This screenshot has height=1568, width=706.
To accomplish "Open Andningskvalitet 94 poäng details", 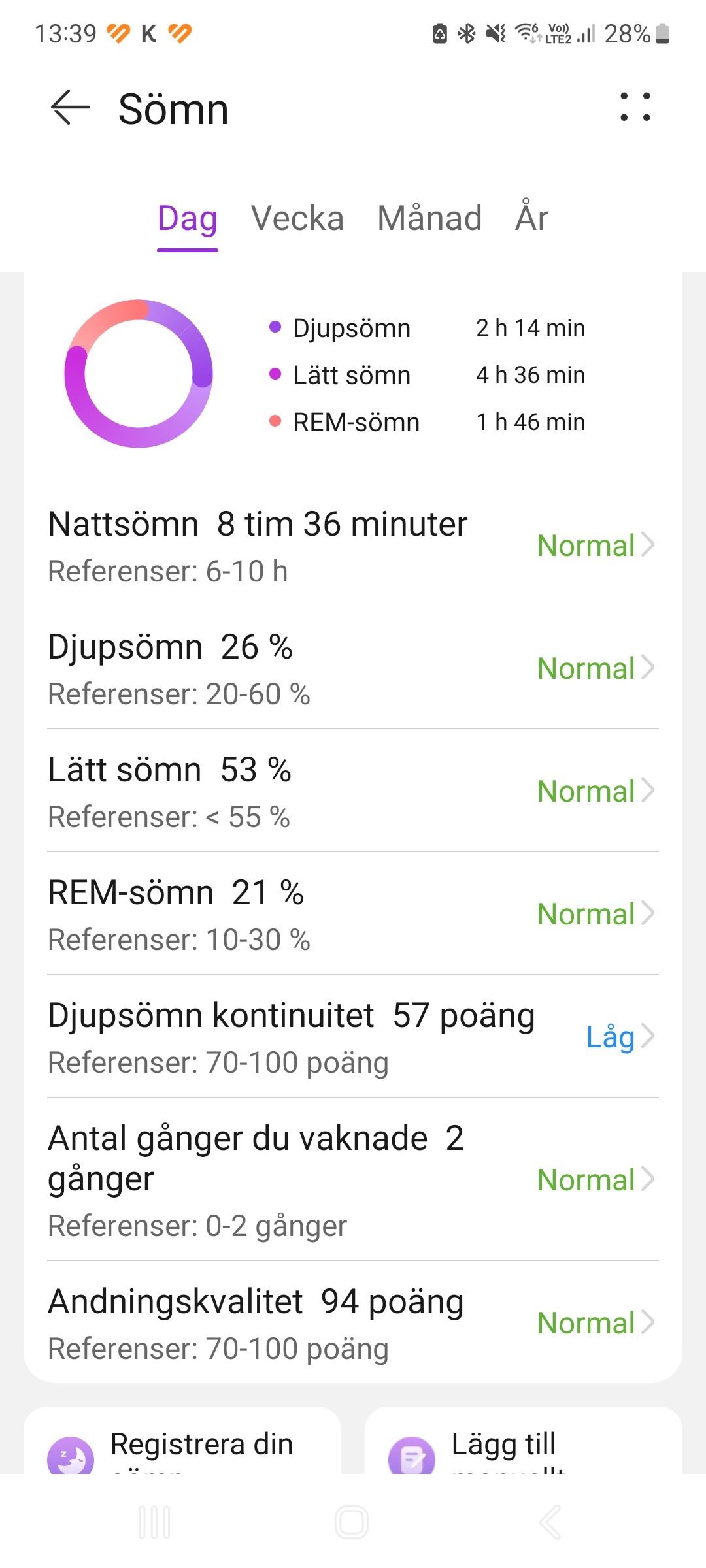I will point(353,1322).
